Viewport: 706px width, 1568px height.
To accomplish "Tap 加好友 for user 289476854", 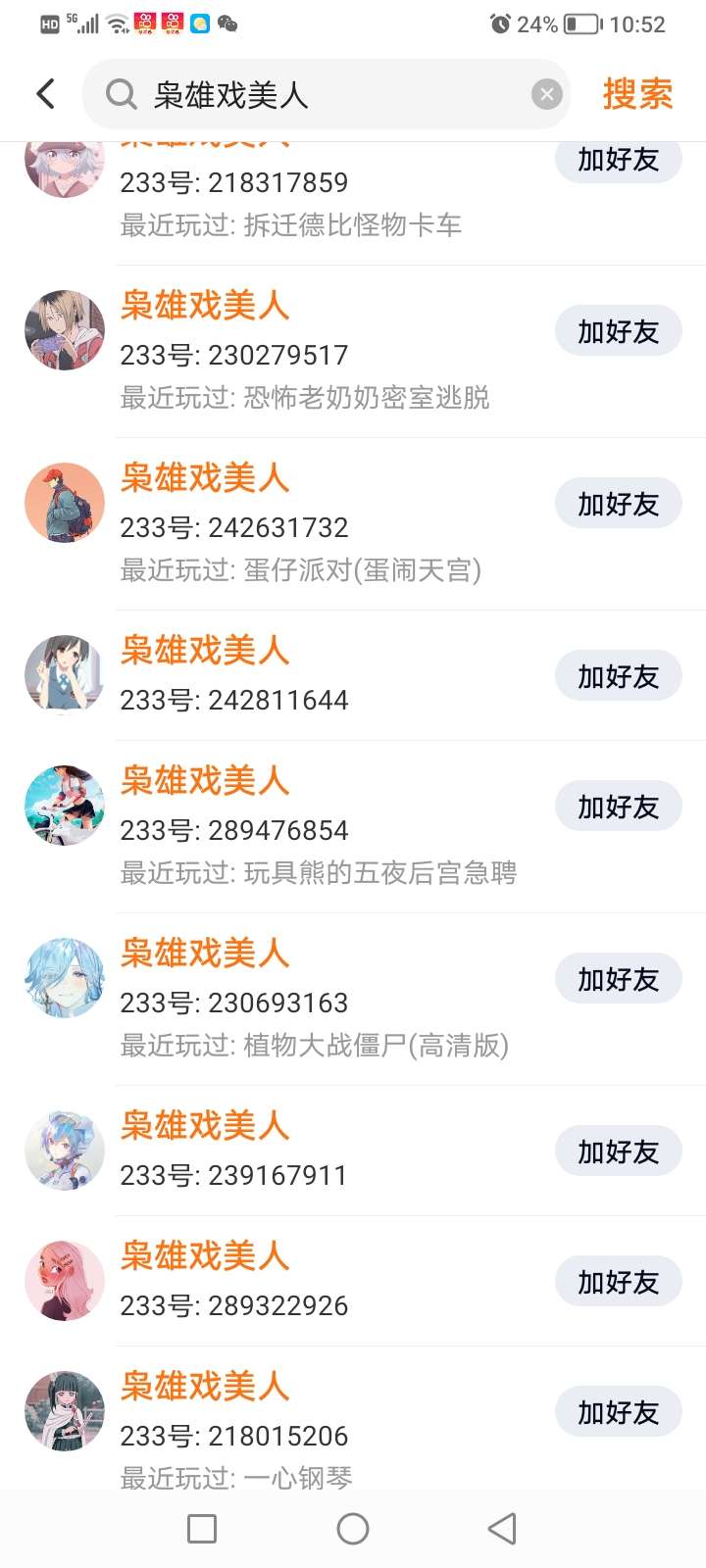I will [618, 808].
